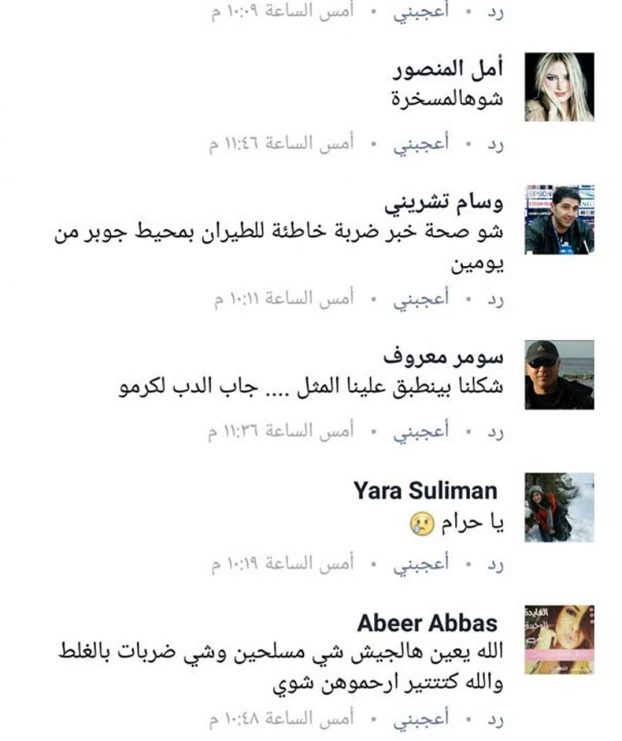Like Abeer Abbas's comment

(x=421, y=720)
